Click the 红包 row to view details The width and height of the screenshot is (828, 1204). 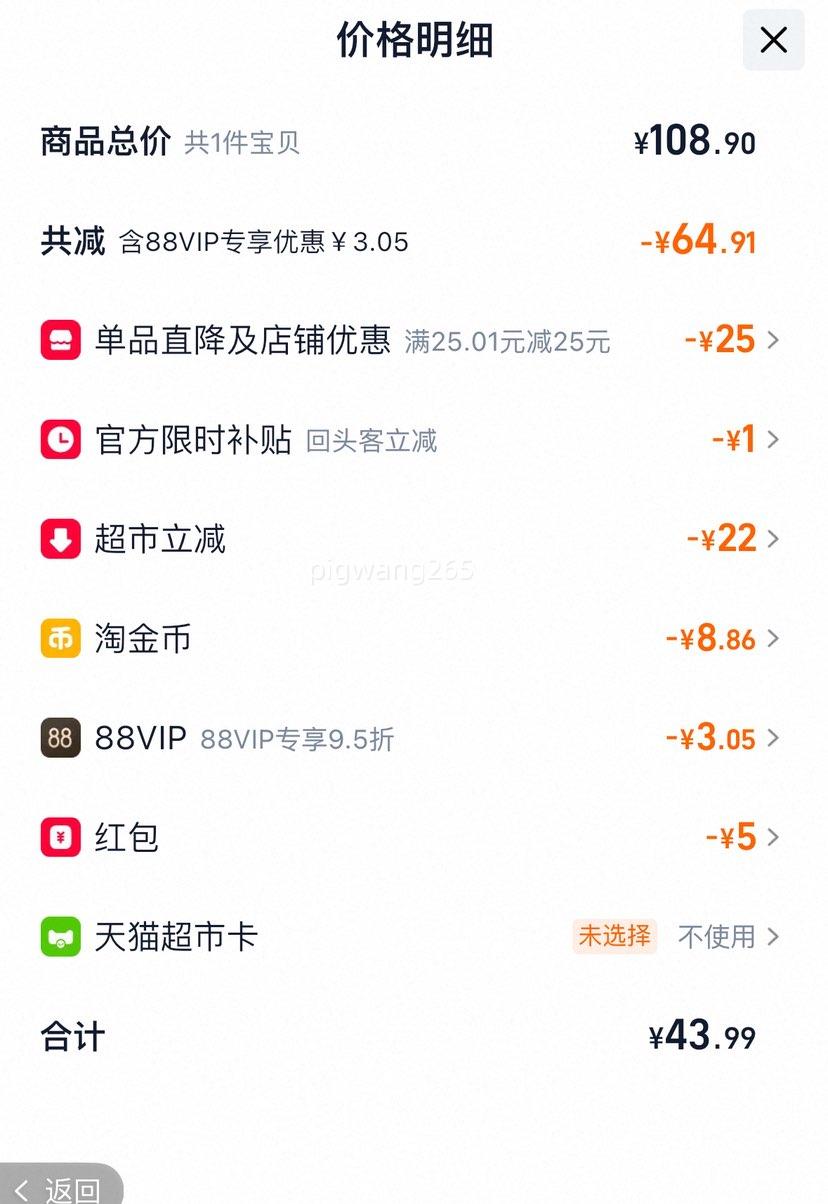click(x=772, y=837)
